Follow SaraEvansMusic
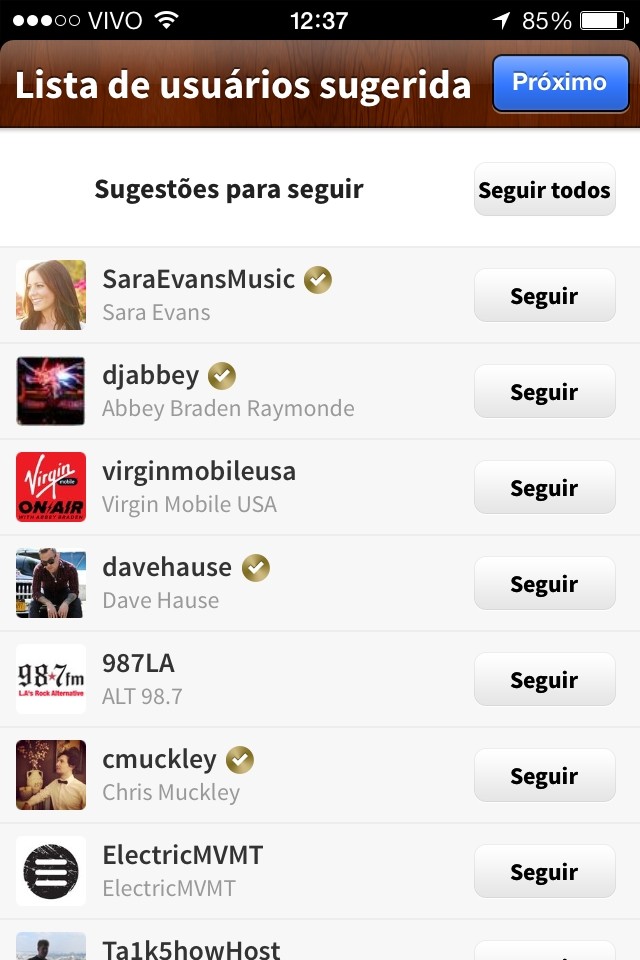640x960 pixels. [x=544, y=296]
